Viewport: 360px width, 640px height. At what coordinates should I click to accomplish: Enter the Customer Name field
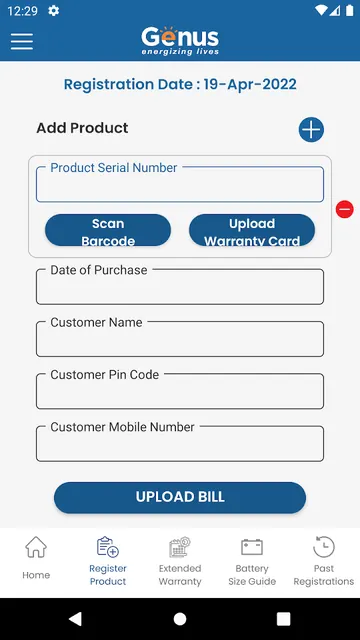pos(180,339)
